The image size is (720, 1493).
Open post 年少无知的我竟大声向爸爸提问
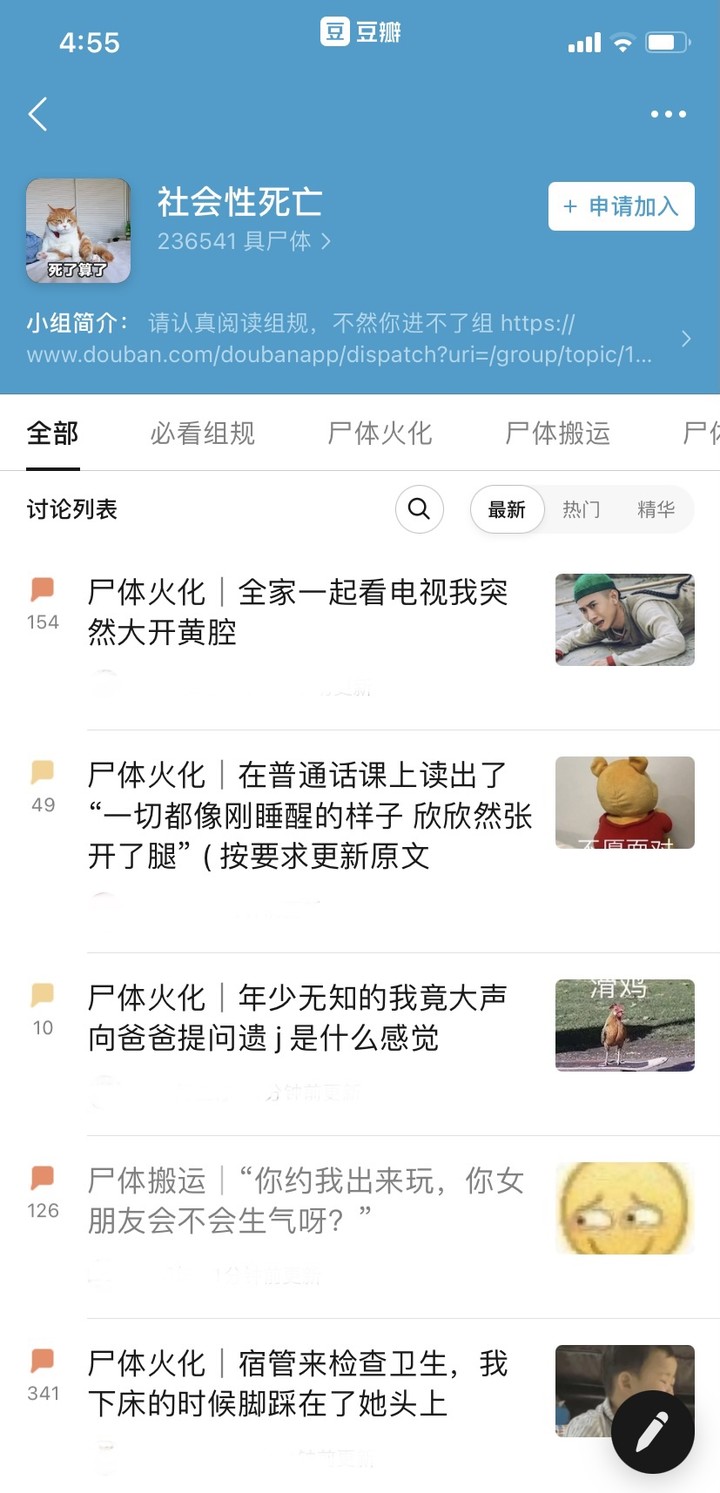pyautogui.click(x=298, y=1017)
